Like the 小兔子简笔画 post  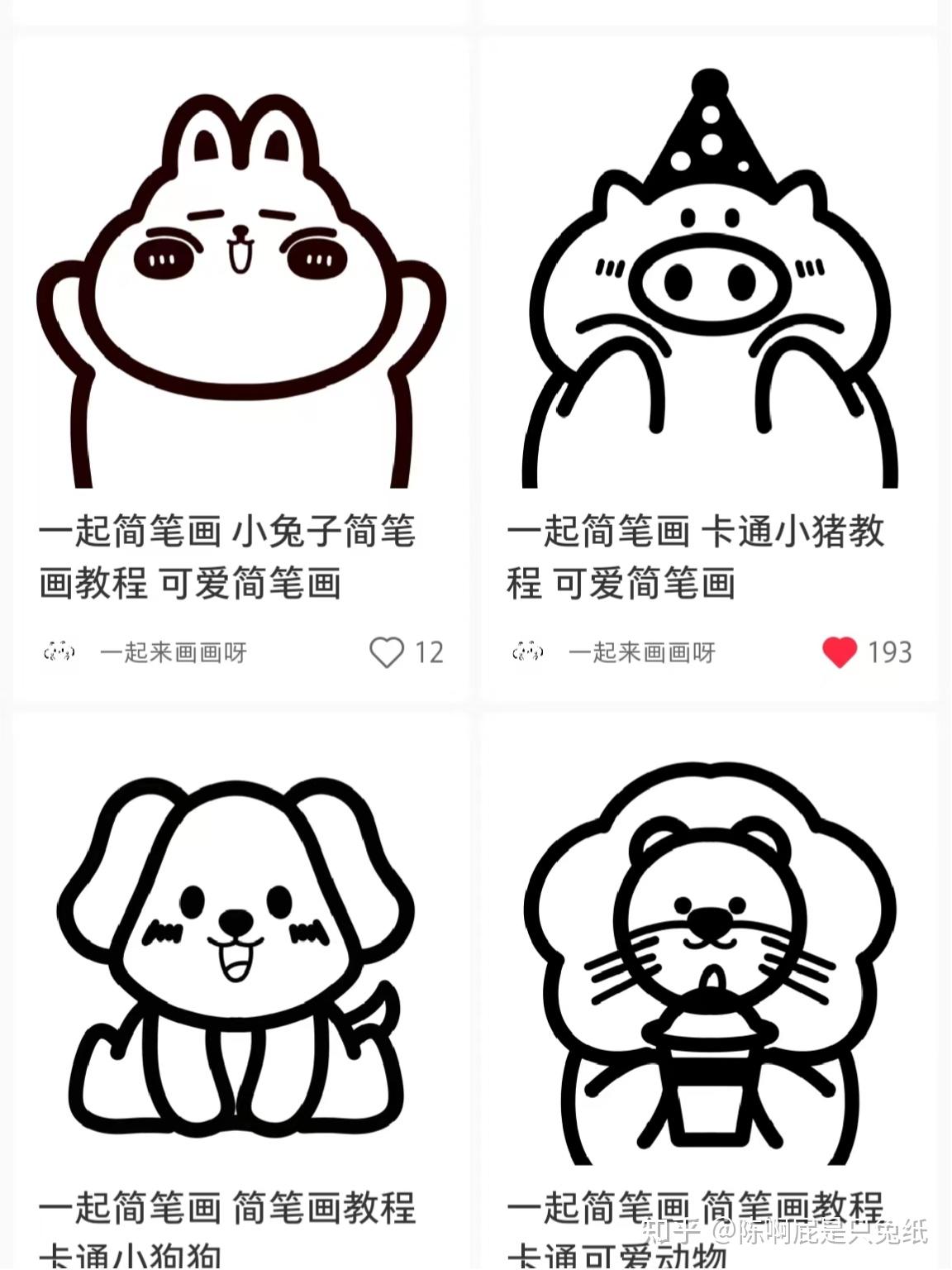386,652
